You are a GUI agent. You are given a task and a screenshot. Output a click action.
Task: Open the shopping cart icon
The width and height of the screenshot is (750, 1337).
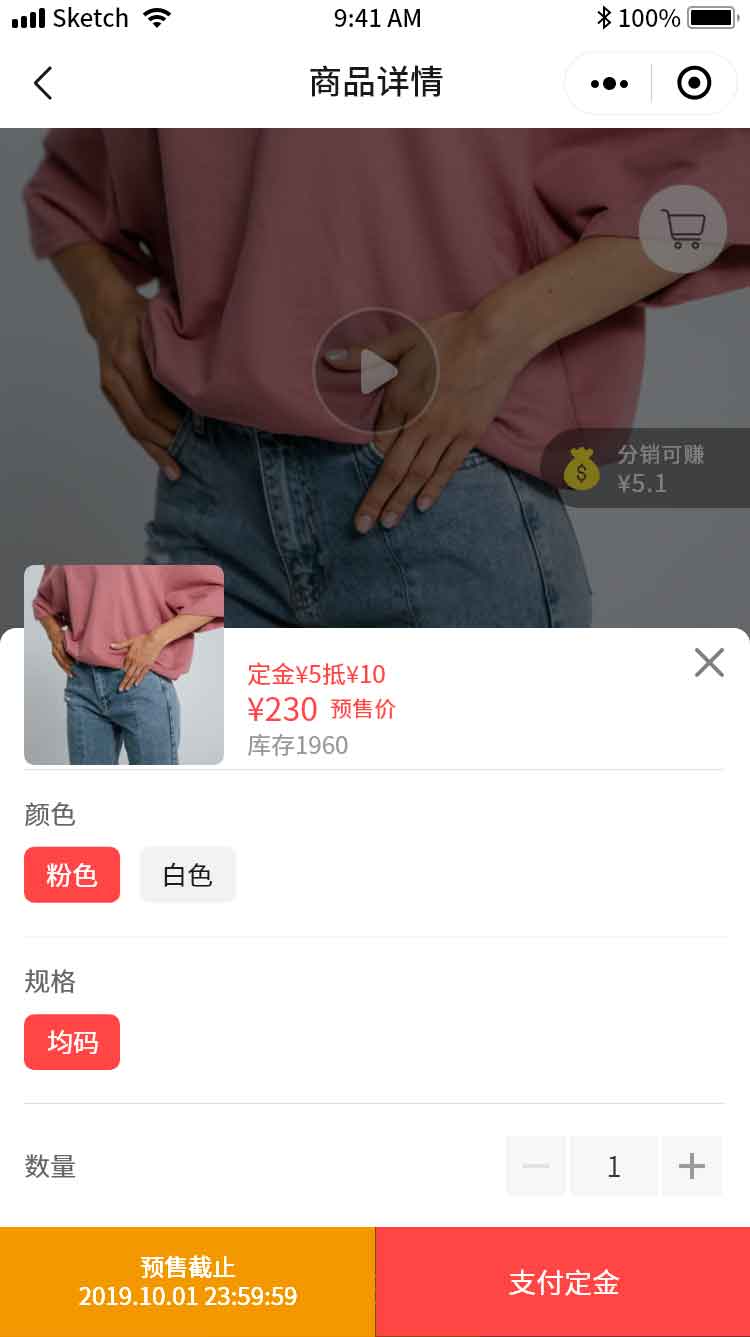[683, 229]
